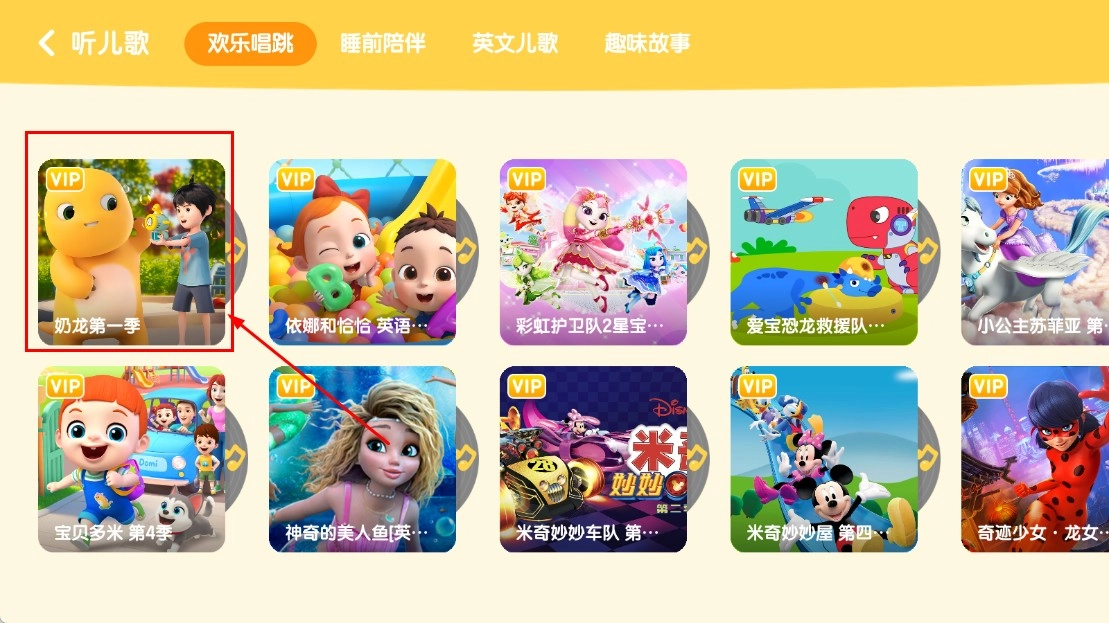1109x623 pixels.
Task: Select the 欢乐唱跳 tab
Action: click(x=250, y=44)
